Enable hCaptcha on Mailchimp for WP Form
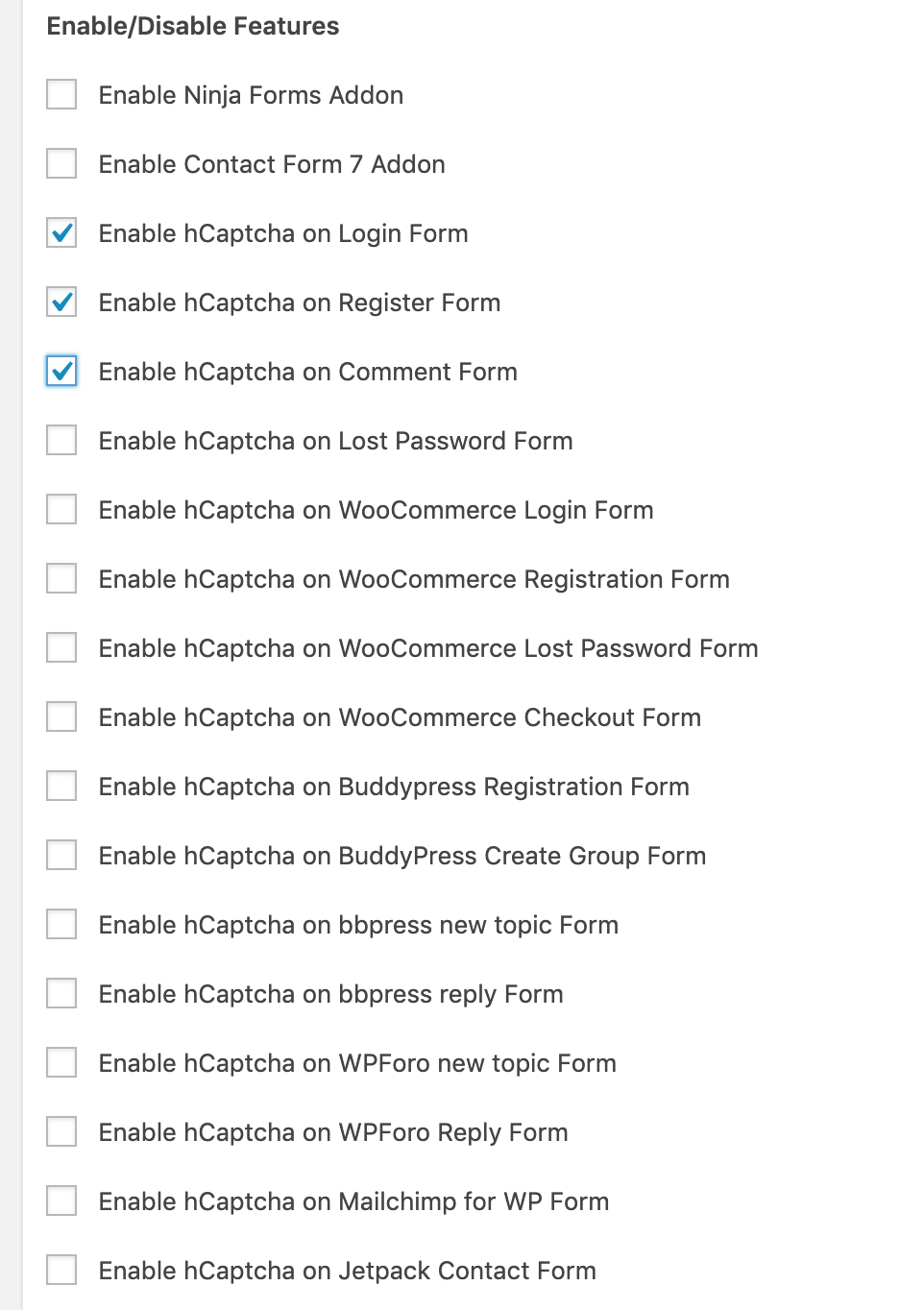The image size is (924, 1310). pyautogui.click(x=61, y=1201)
